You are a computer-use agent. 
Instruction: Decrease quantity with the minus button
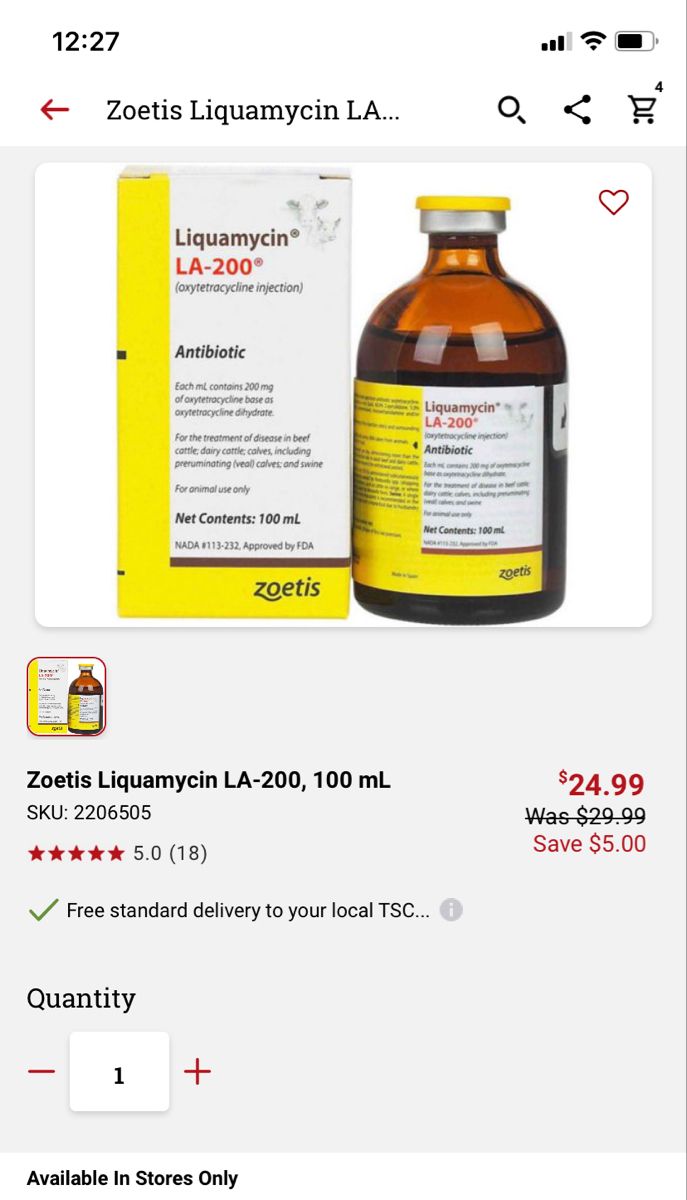[42, 1072]
